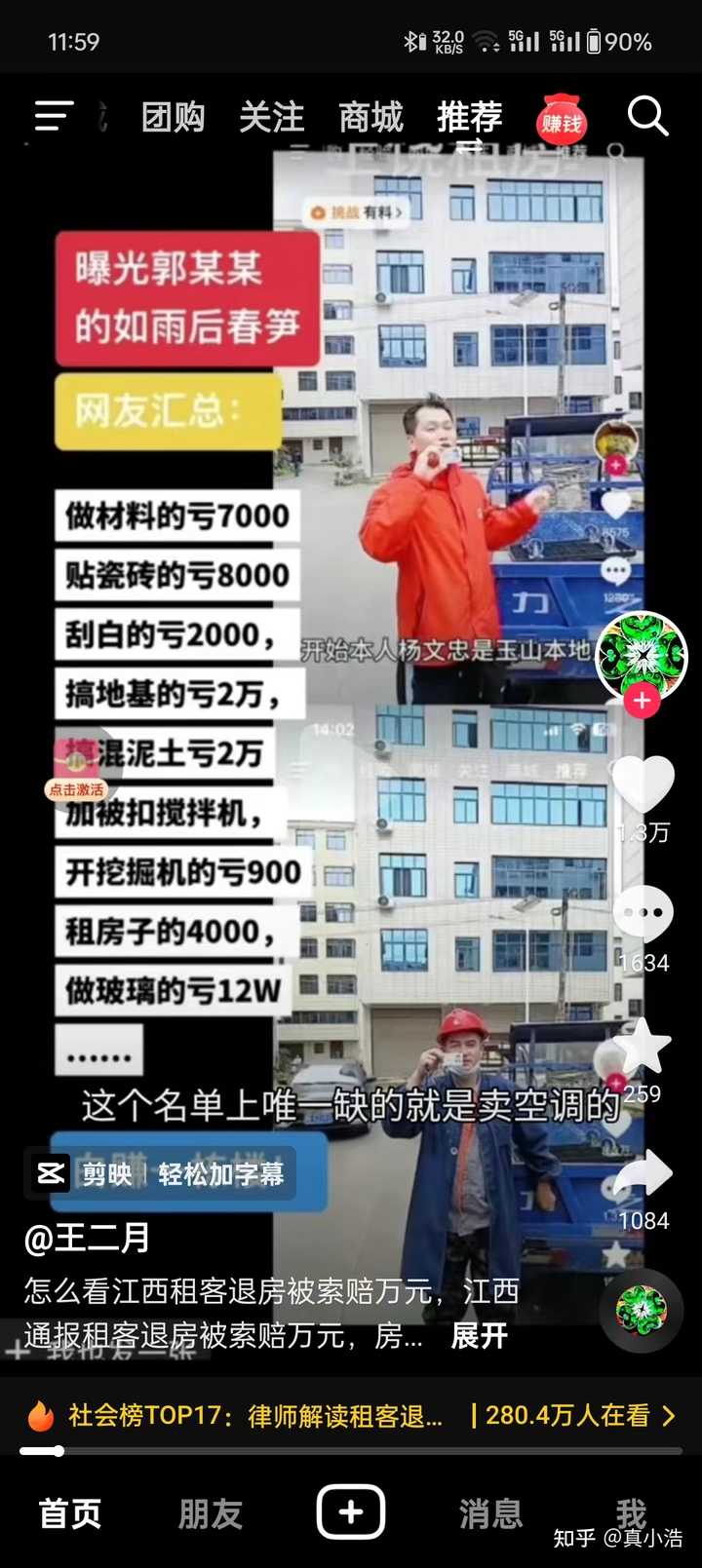Screen dimensions: 702x1568
Task: Tap the 剪映 轻松加字幕 chip
Action: coord(161,1173)
